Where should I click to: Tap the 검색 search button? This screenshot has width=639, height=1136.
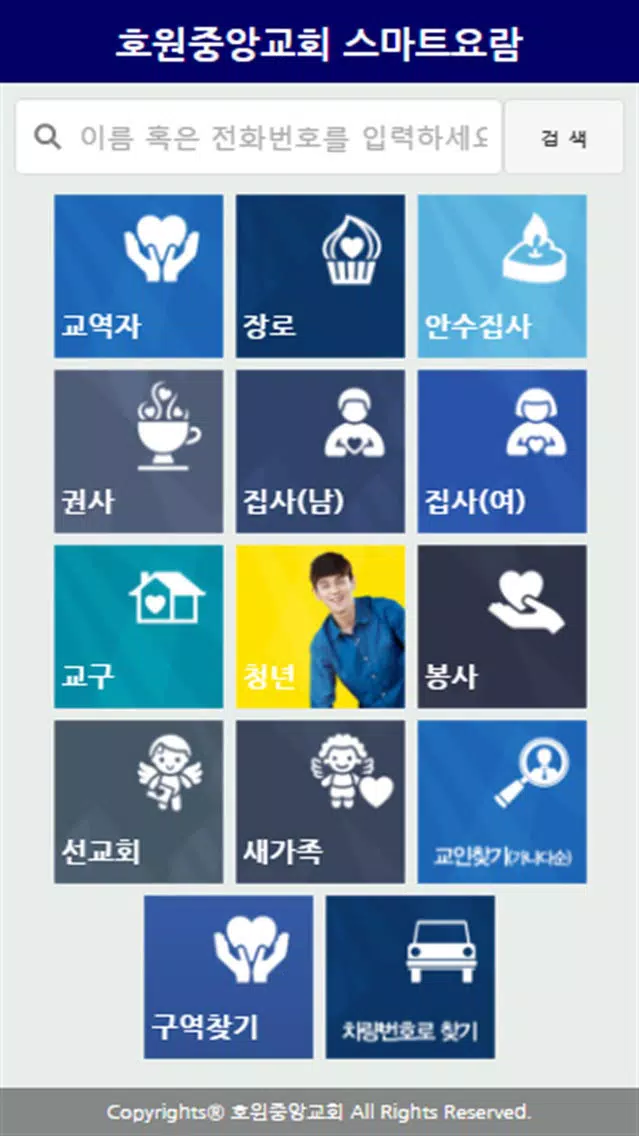tap(563, 137)
